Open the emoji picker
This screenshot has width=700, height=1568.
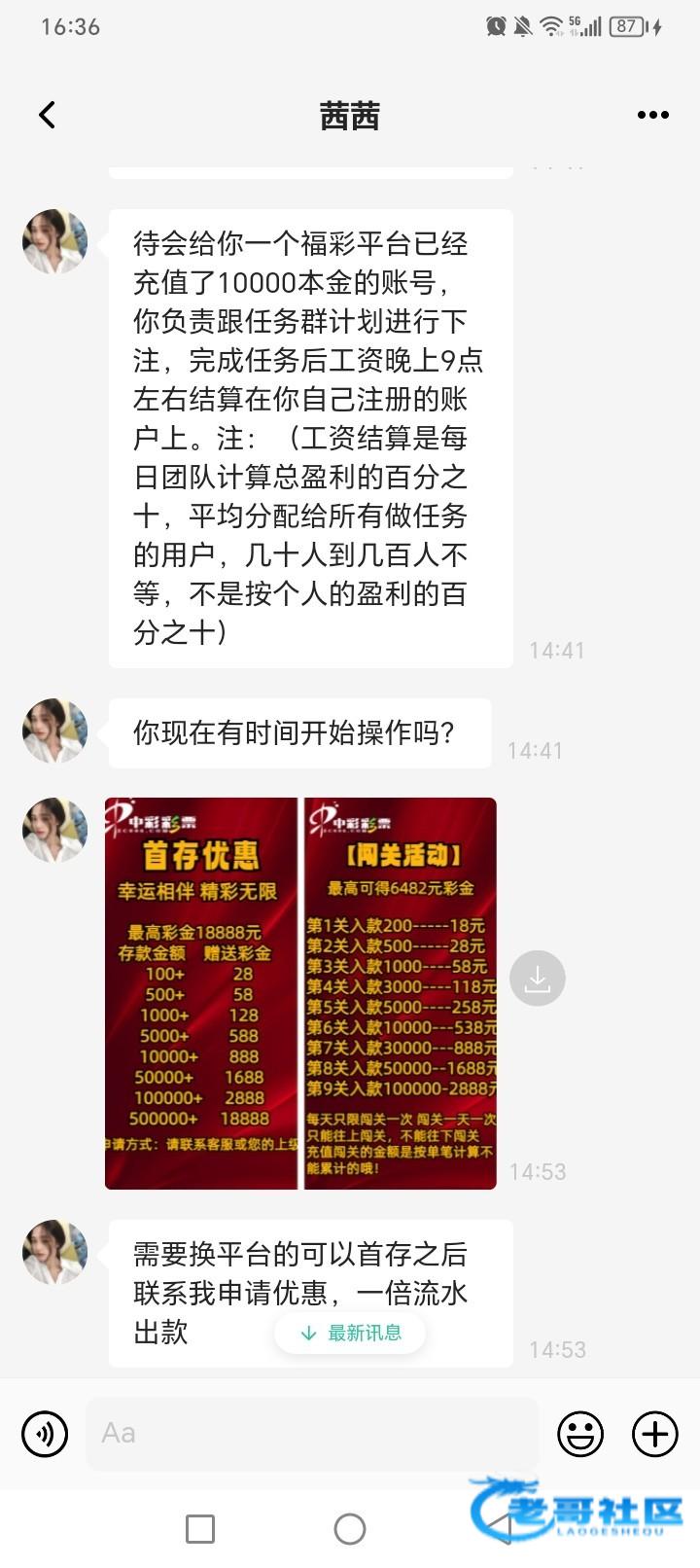click(579, 1434)
